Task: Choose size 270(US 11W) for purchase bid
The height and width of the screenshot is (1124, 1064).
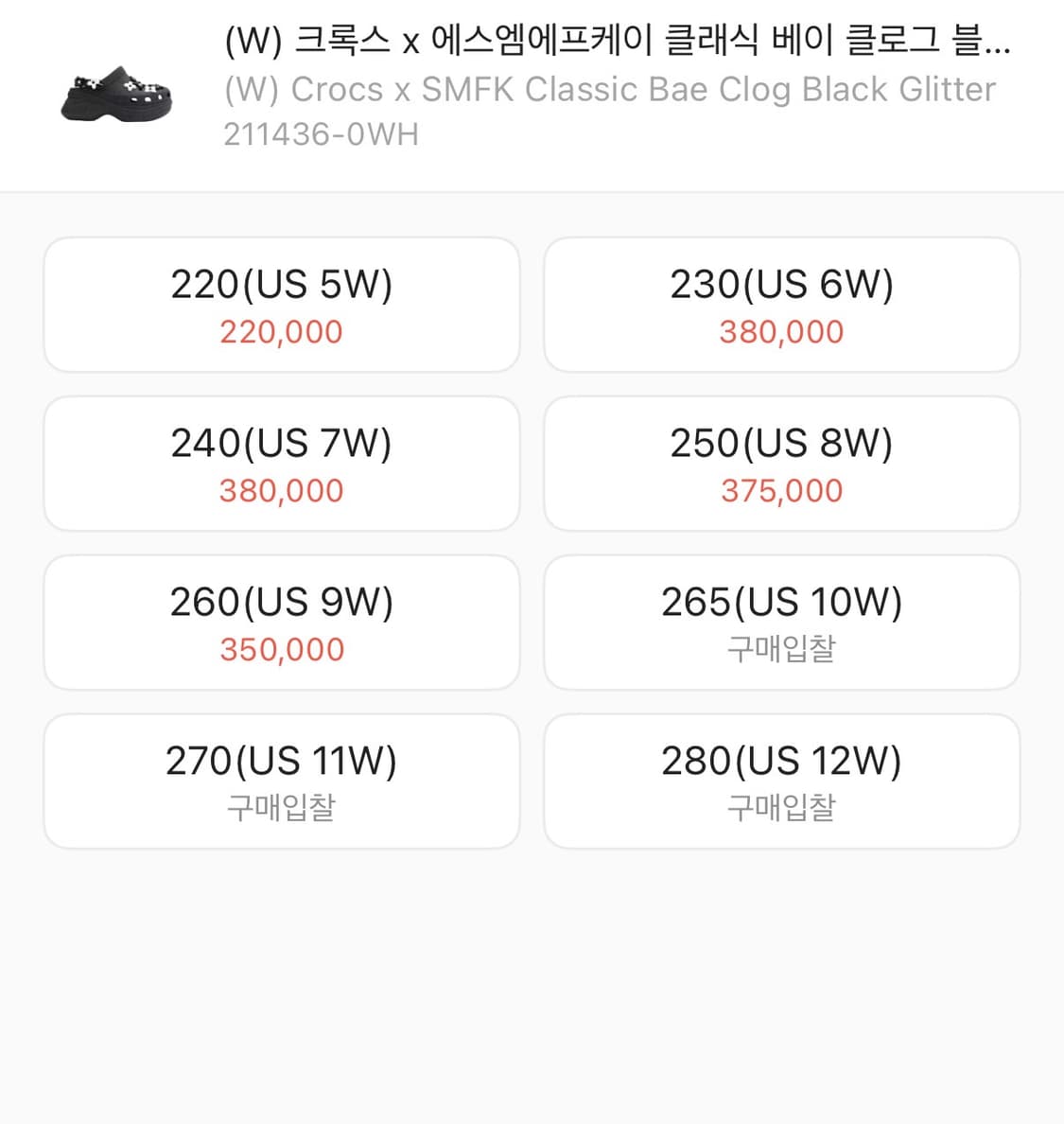Action: click(280, 781)
